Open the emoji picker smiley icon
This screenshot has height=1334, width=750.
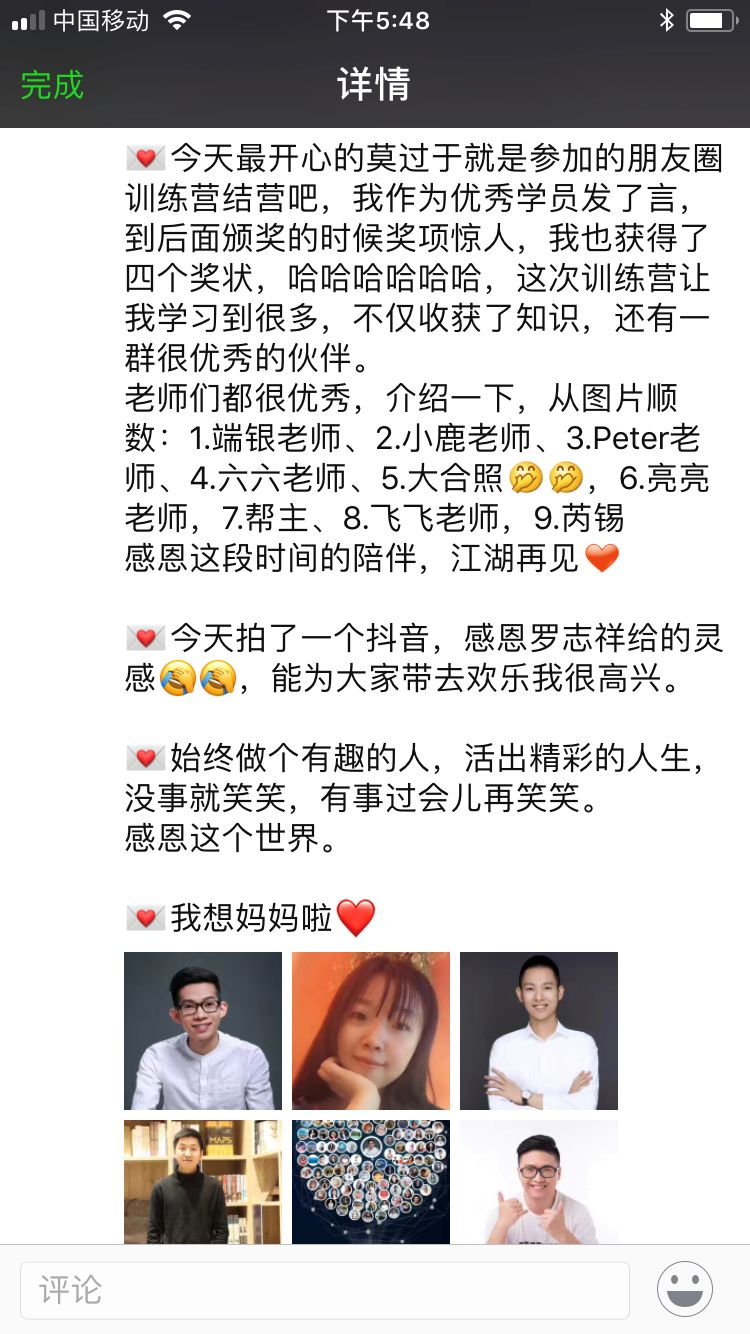coord(684,1289)
